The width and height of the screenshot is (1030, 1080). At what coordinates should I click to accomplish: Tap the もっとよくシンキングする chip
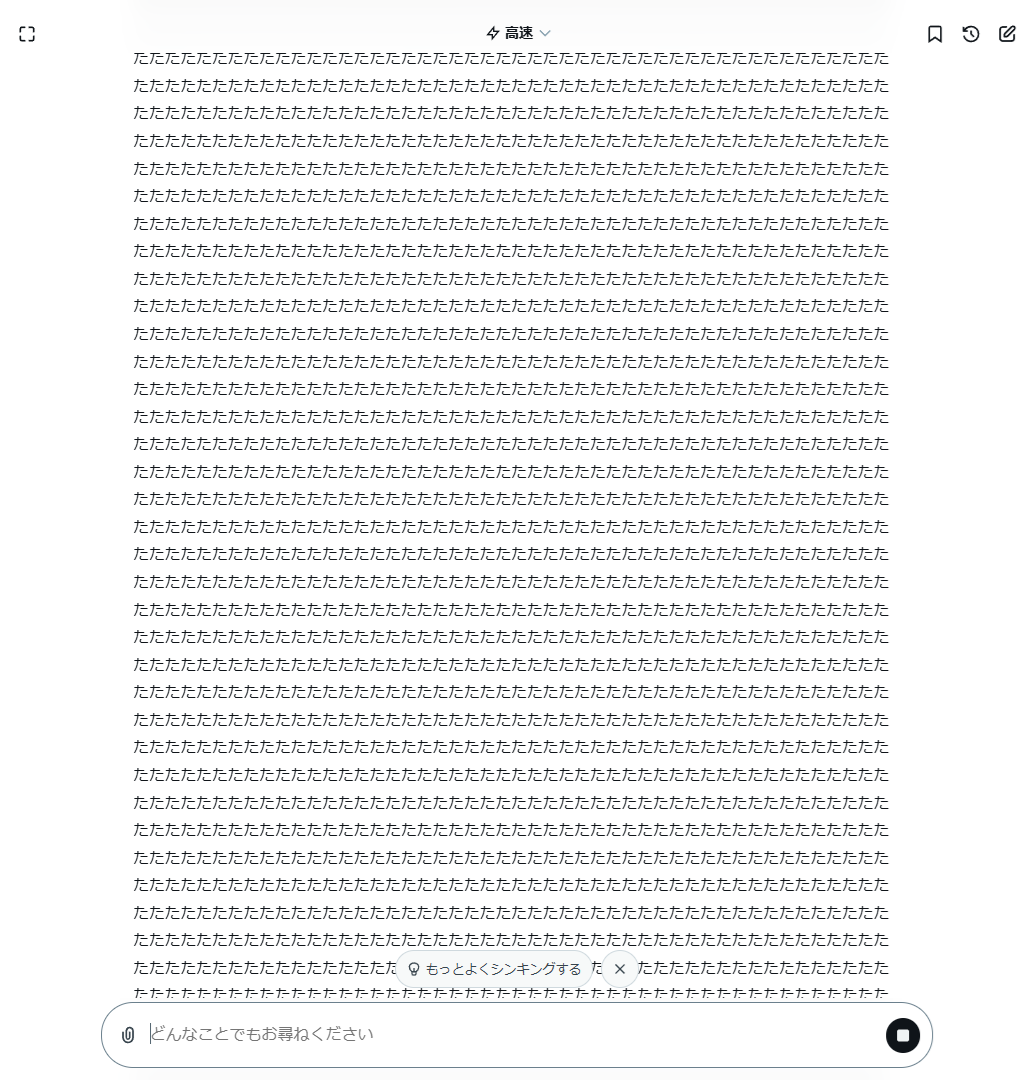494,968
